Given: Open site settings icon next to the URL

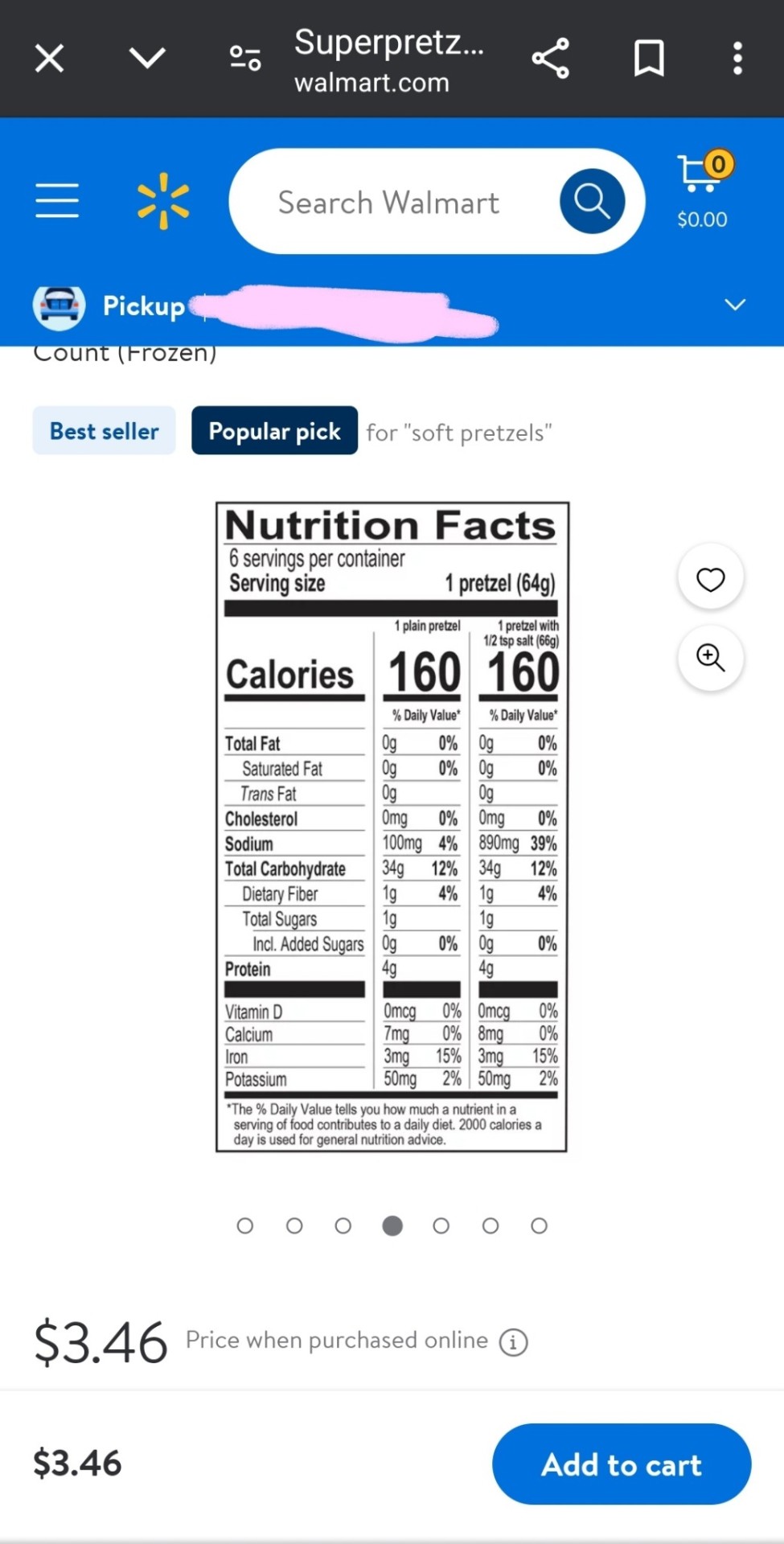Looking at the screenshot, I should (245, 59).
